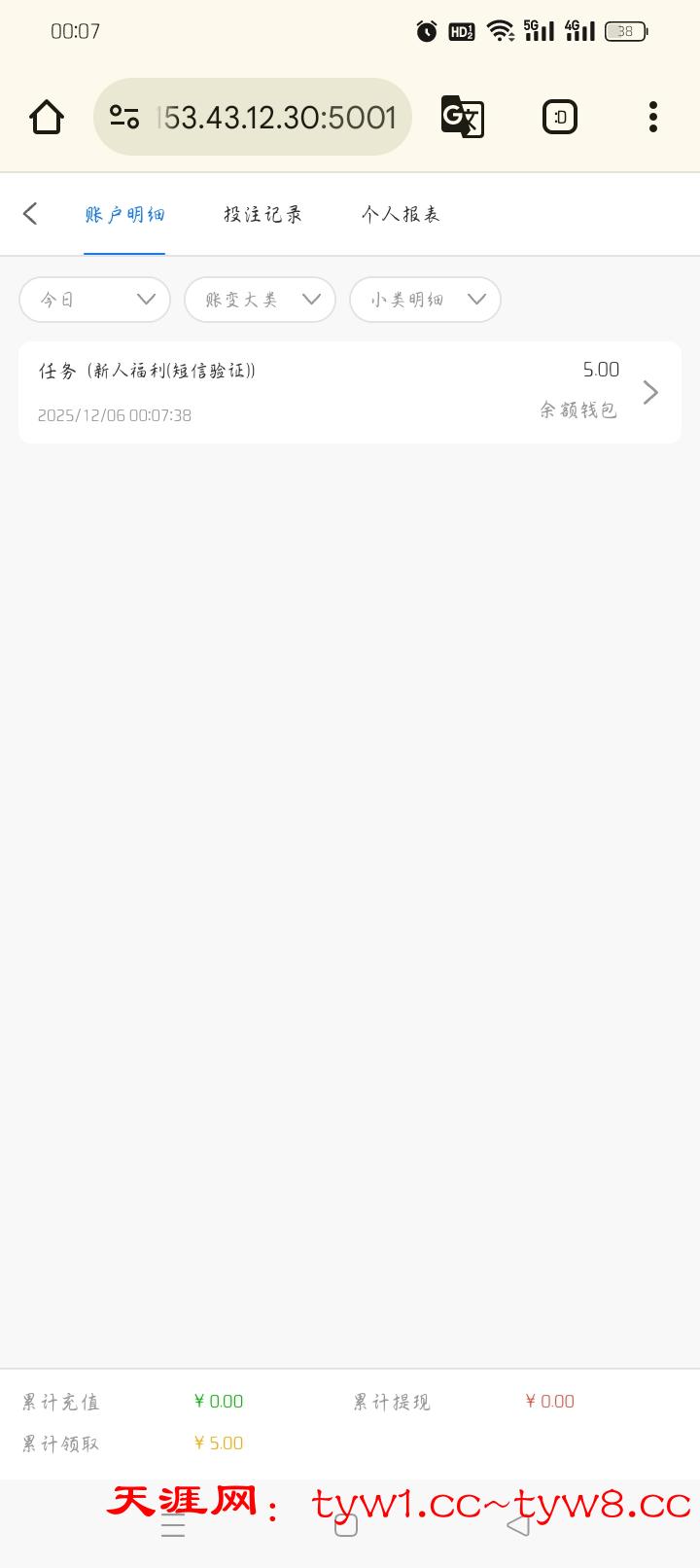Tap the system back navigation button

coord(519,1525)
